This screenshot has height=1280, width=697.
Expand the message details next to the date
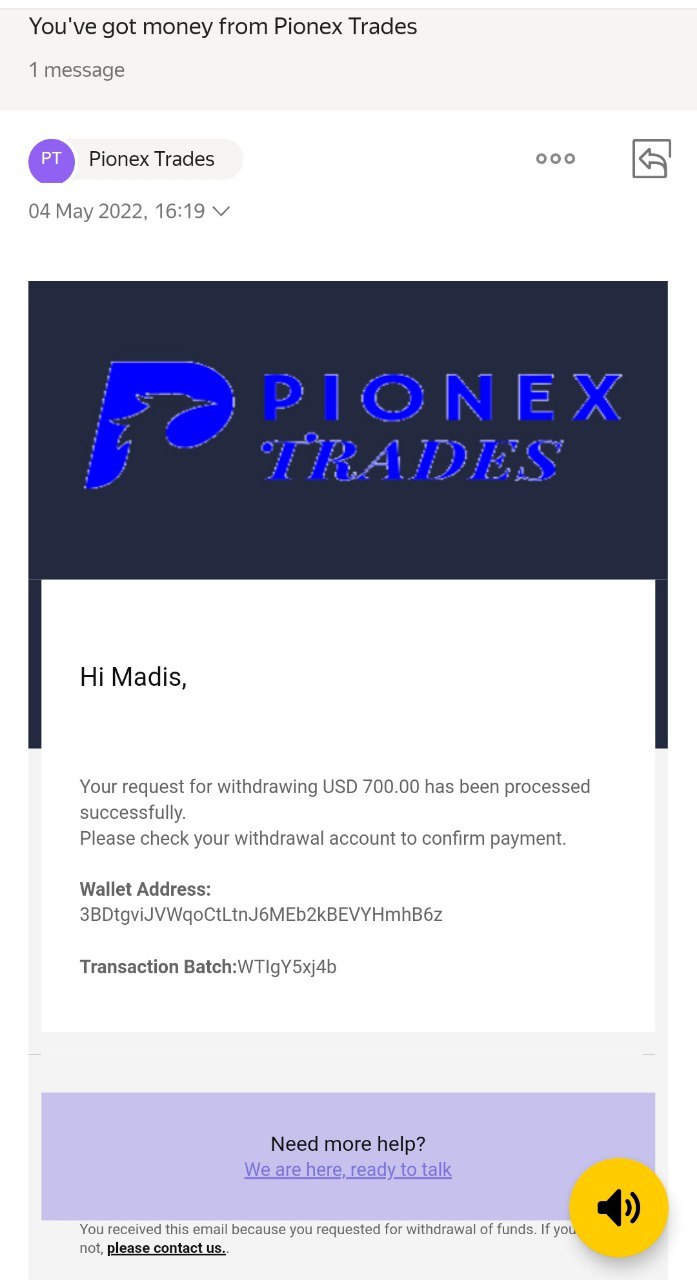pyautogui.click(x=221, y=211)
